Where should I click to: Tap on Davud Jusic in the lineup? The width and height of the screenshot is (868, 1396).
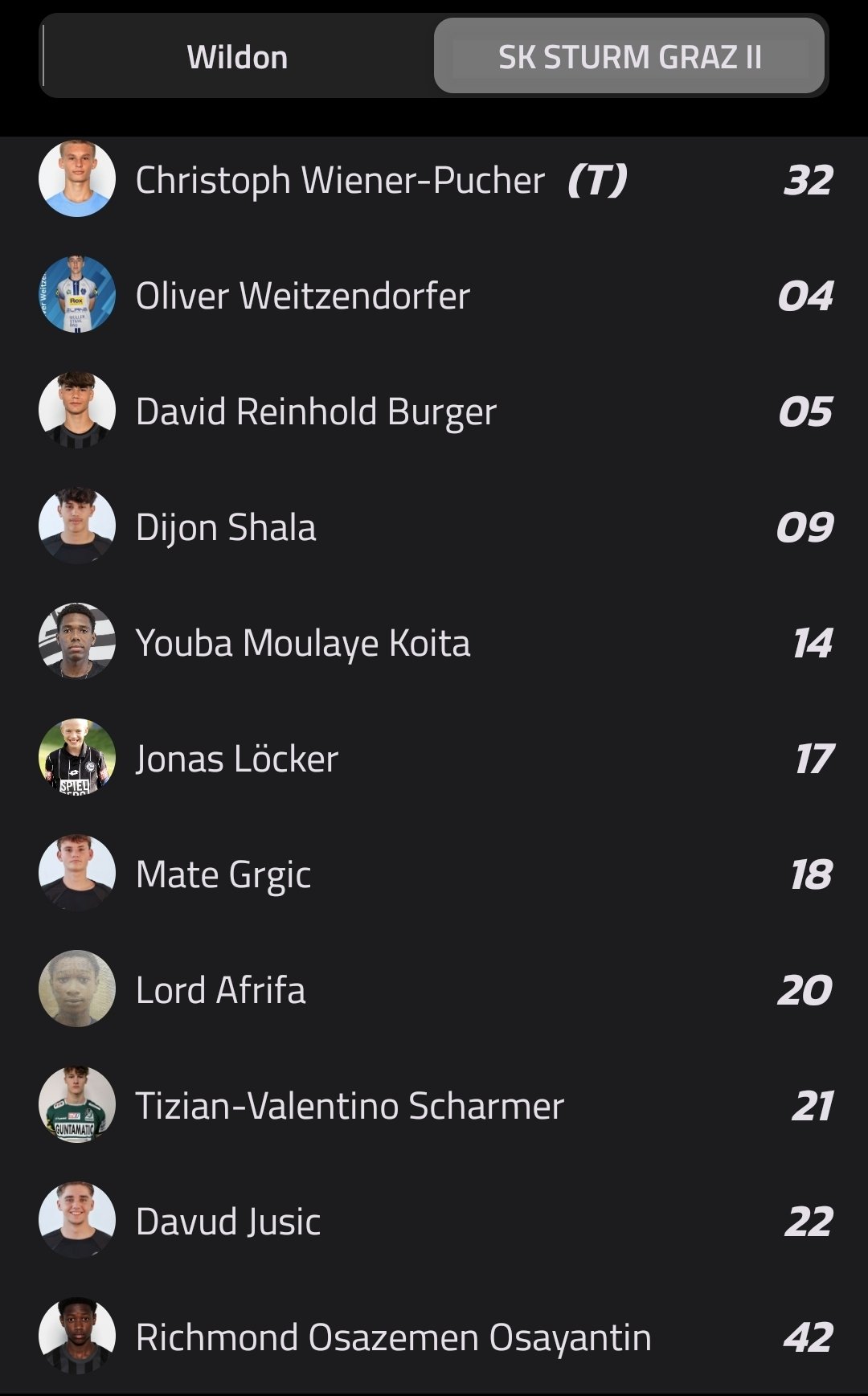(434, 1221)
